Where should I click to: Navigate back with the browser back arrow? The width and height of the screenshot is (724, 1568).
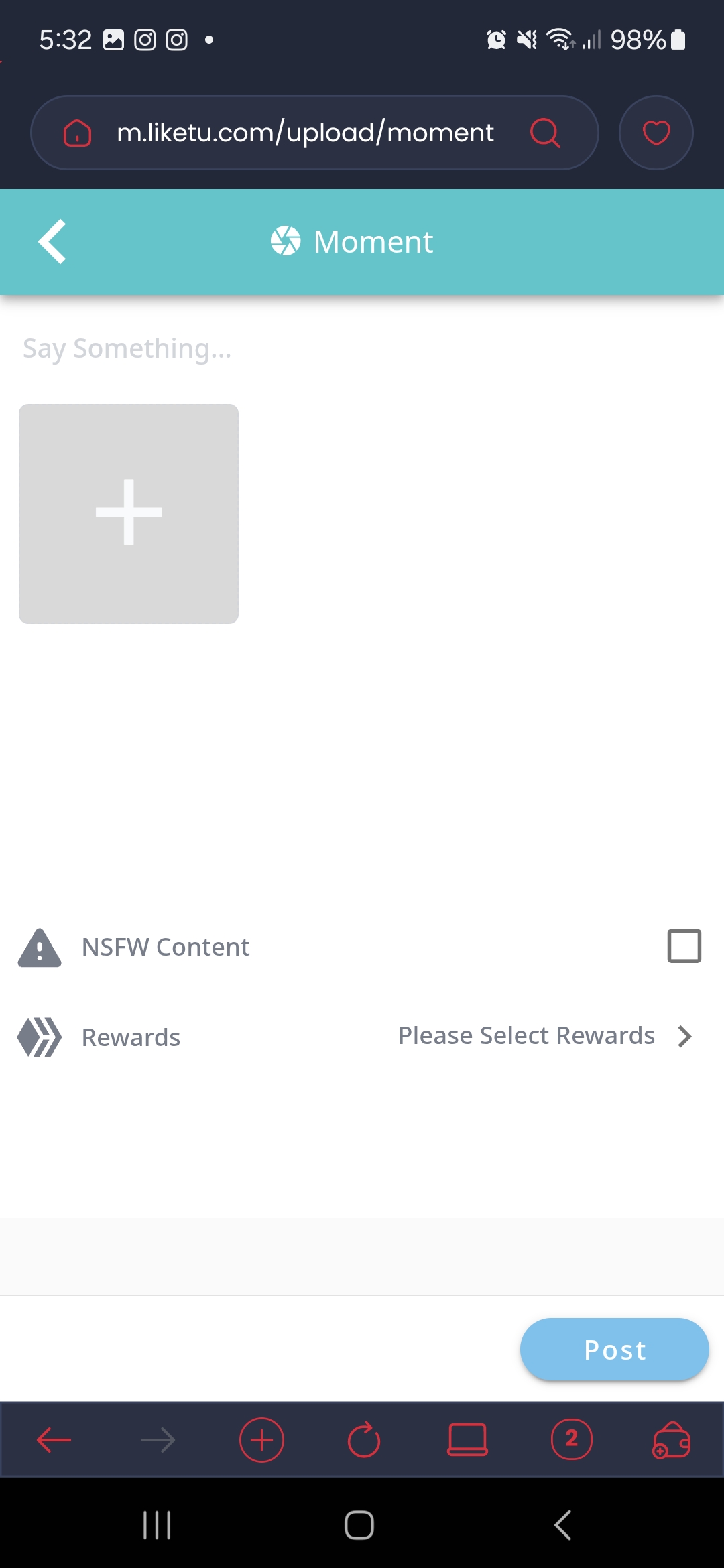tap(54, 1439)
